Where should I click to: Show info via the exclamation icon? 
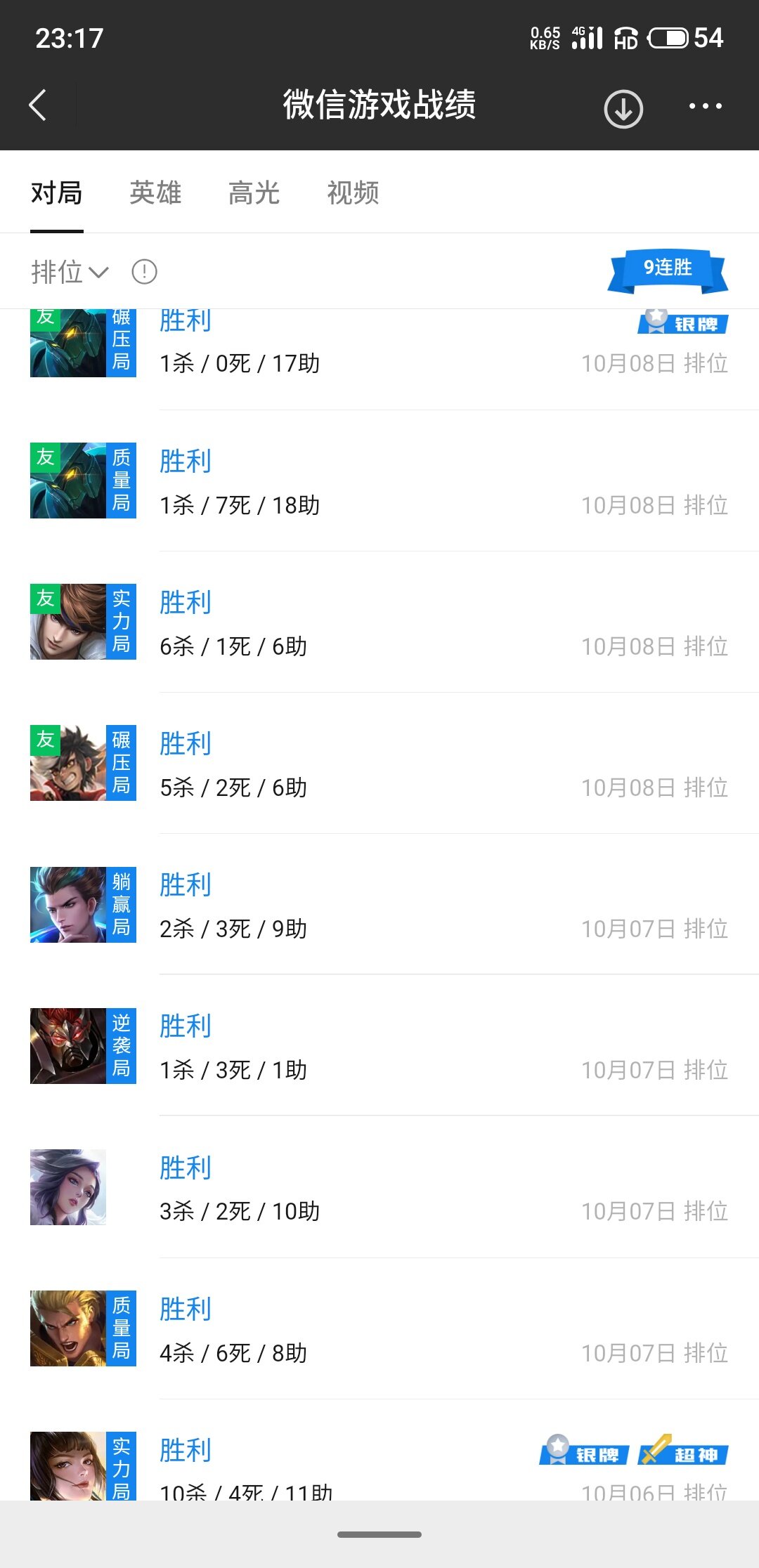(145, 272)
